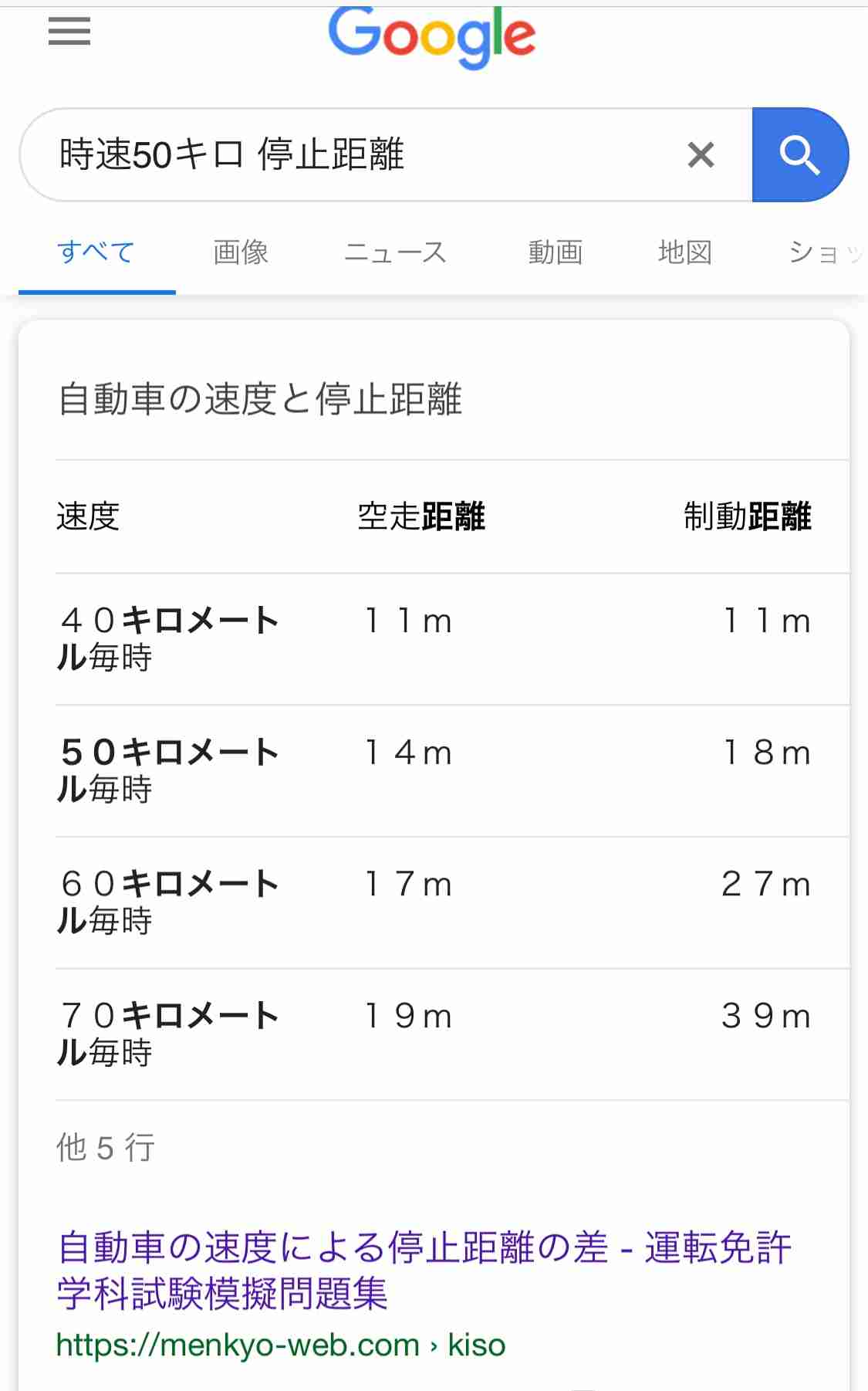Screen dimensions: 868x1391
Task: Open the partially visible ショッピング tab
Action: pos(822,252)
